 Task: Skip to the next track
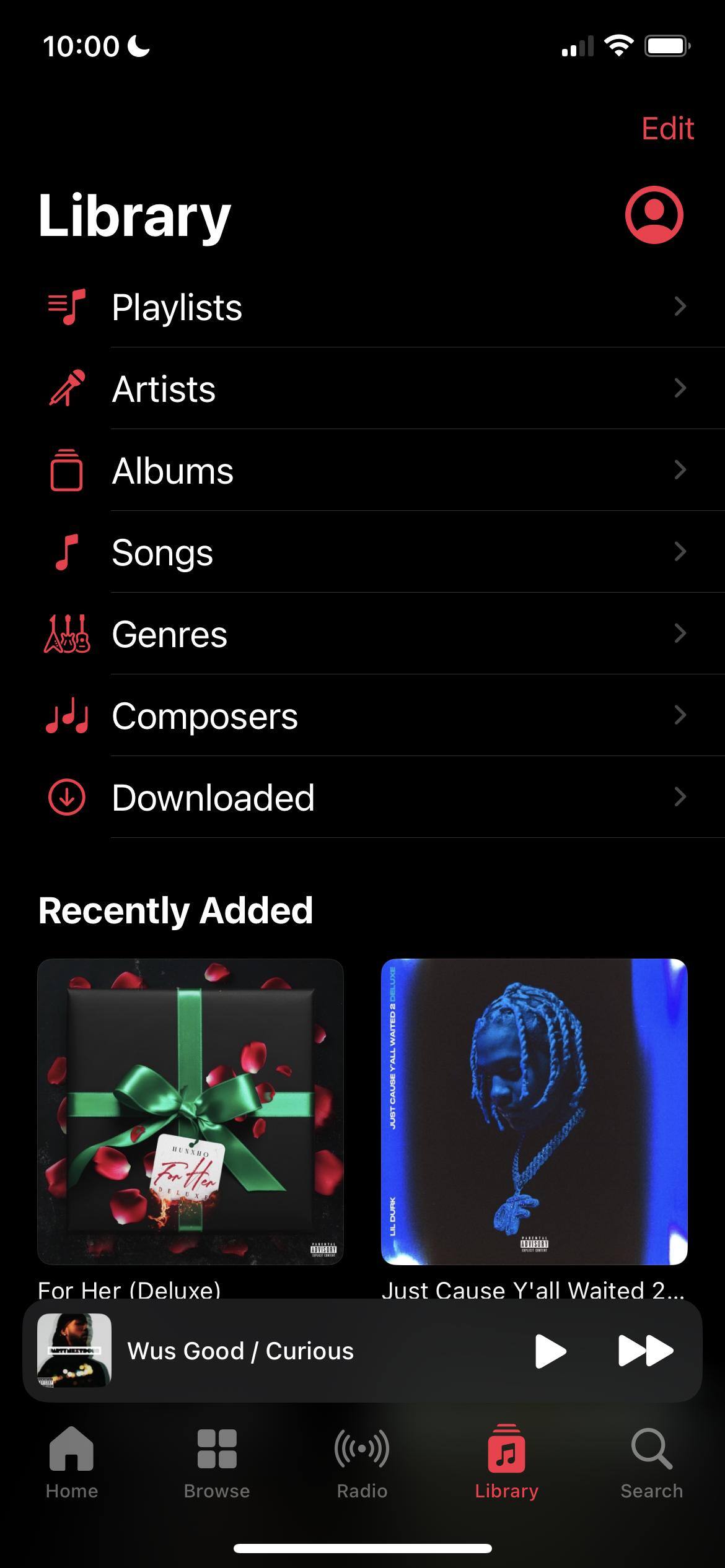click(x=645, y=1351)
